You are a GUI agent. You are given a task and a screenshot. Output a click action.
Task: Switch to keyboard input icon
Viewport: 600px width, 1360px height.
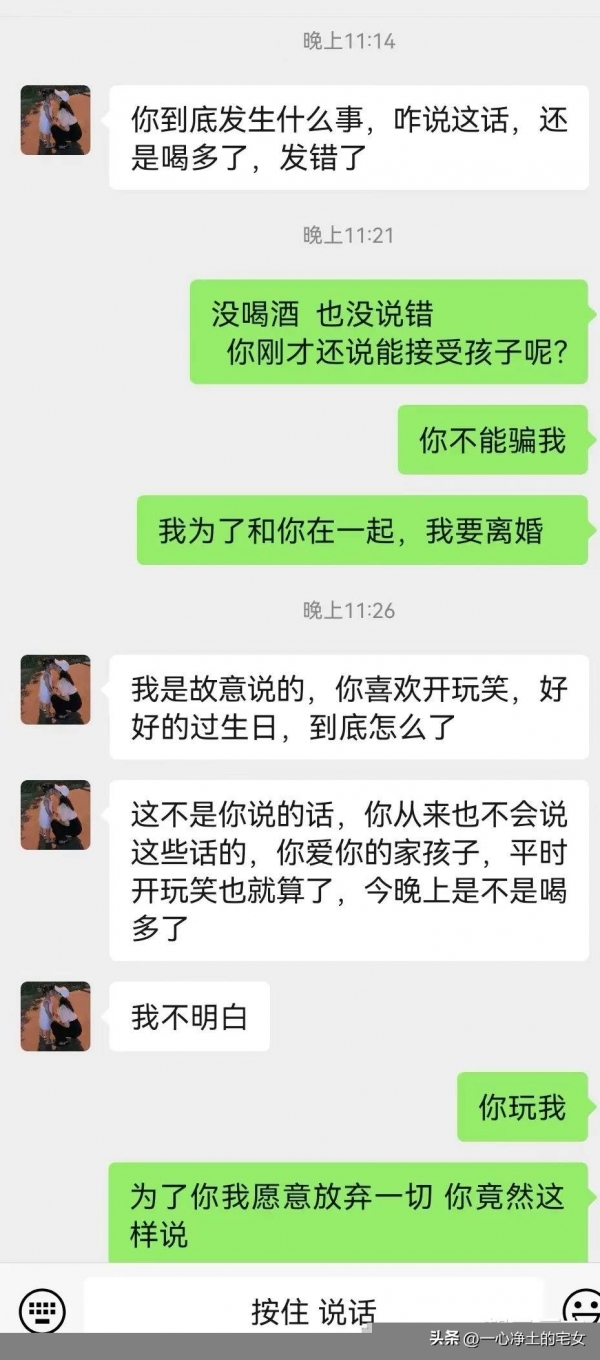[x=41, y=1310]
